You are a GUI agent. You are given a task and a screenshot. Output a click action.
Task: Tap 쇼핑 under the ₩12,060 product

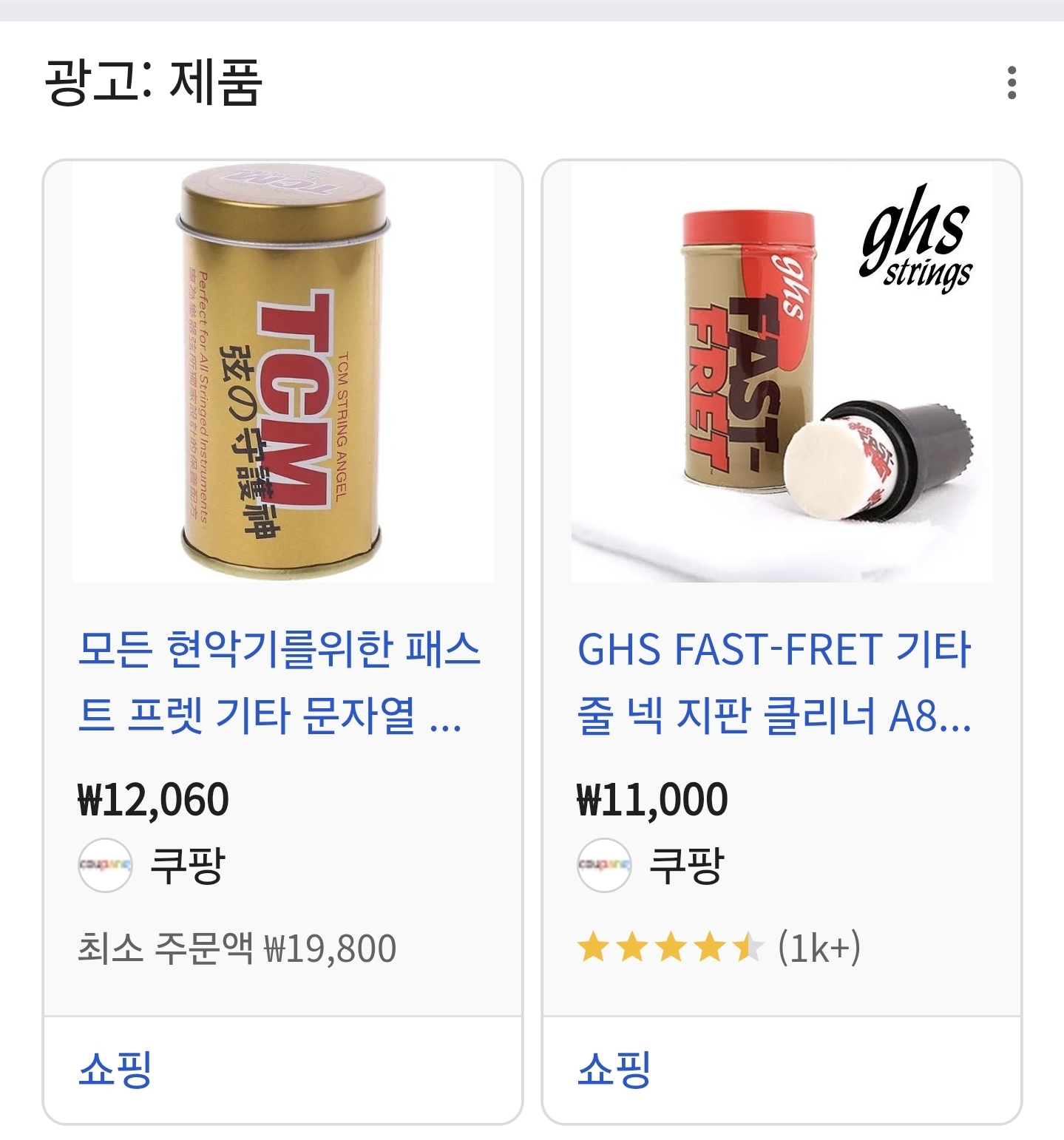(115, 1069)
